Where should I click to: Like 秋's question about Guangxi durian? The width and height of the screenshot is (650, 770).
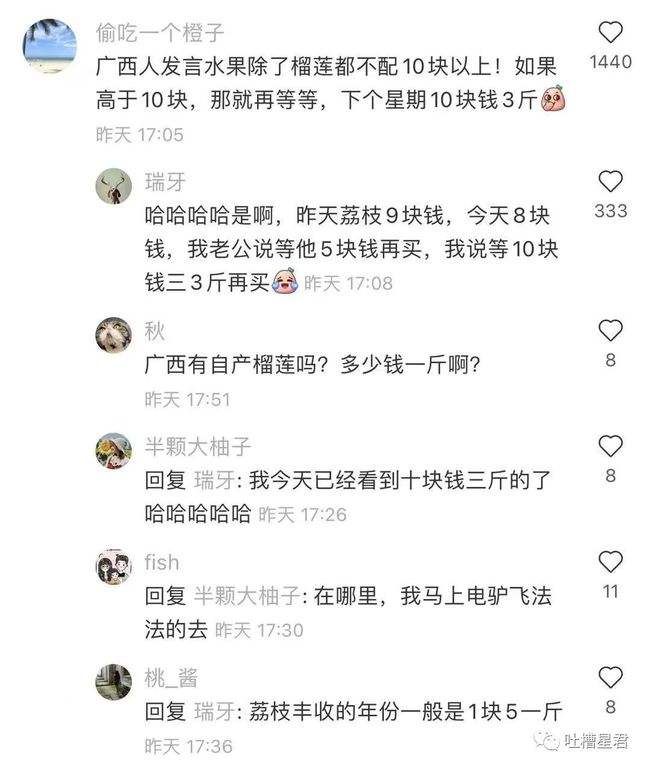coord(610,331)
